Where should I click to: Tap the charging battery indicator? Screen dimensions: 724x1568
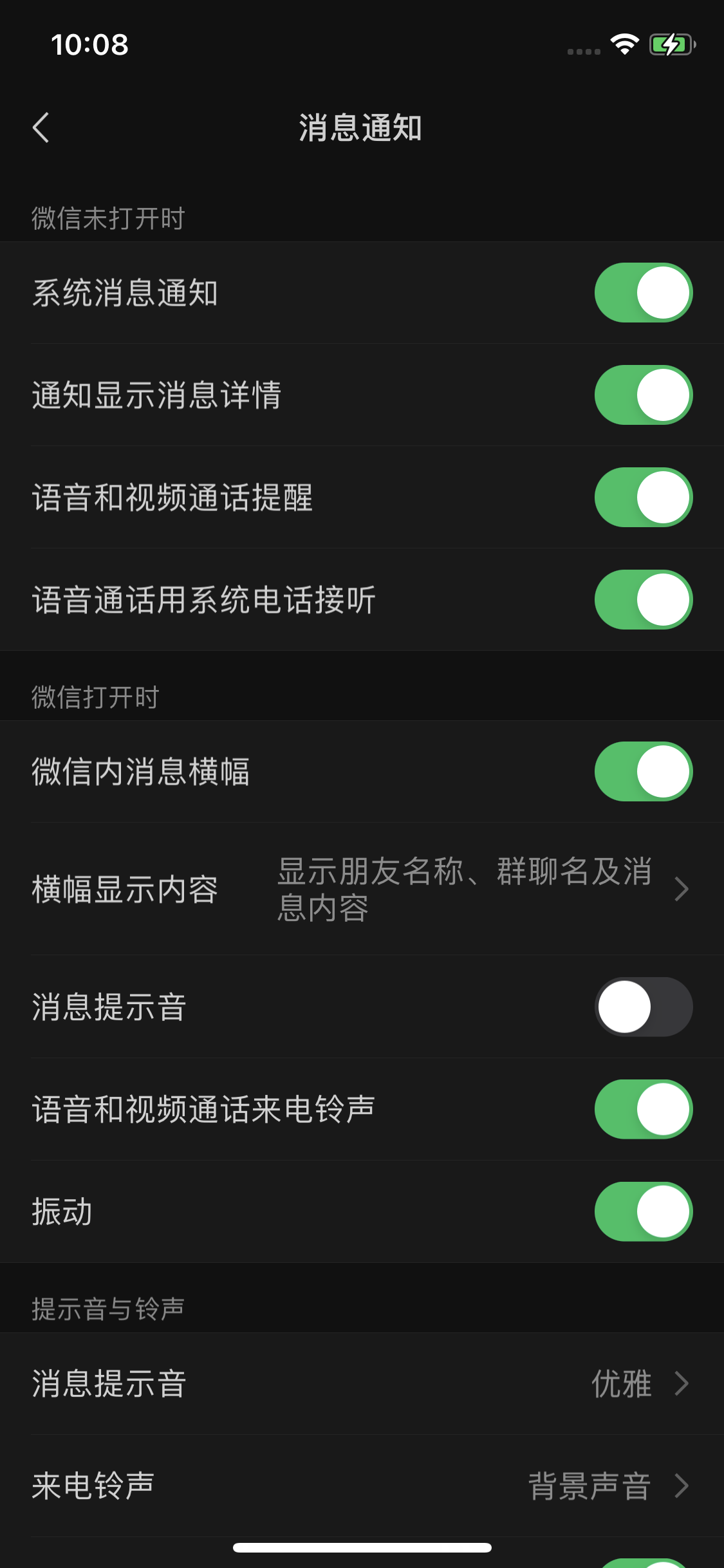[x=670, y=45]
